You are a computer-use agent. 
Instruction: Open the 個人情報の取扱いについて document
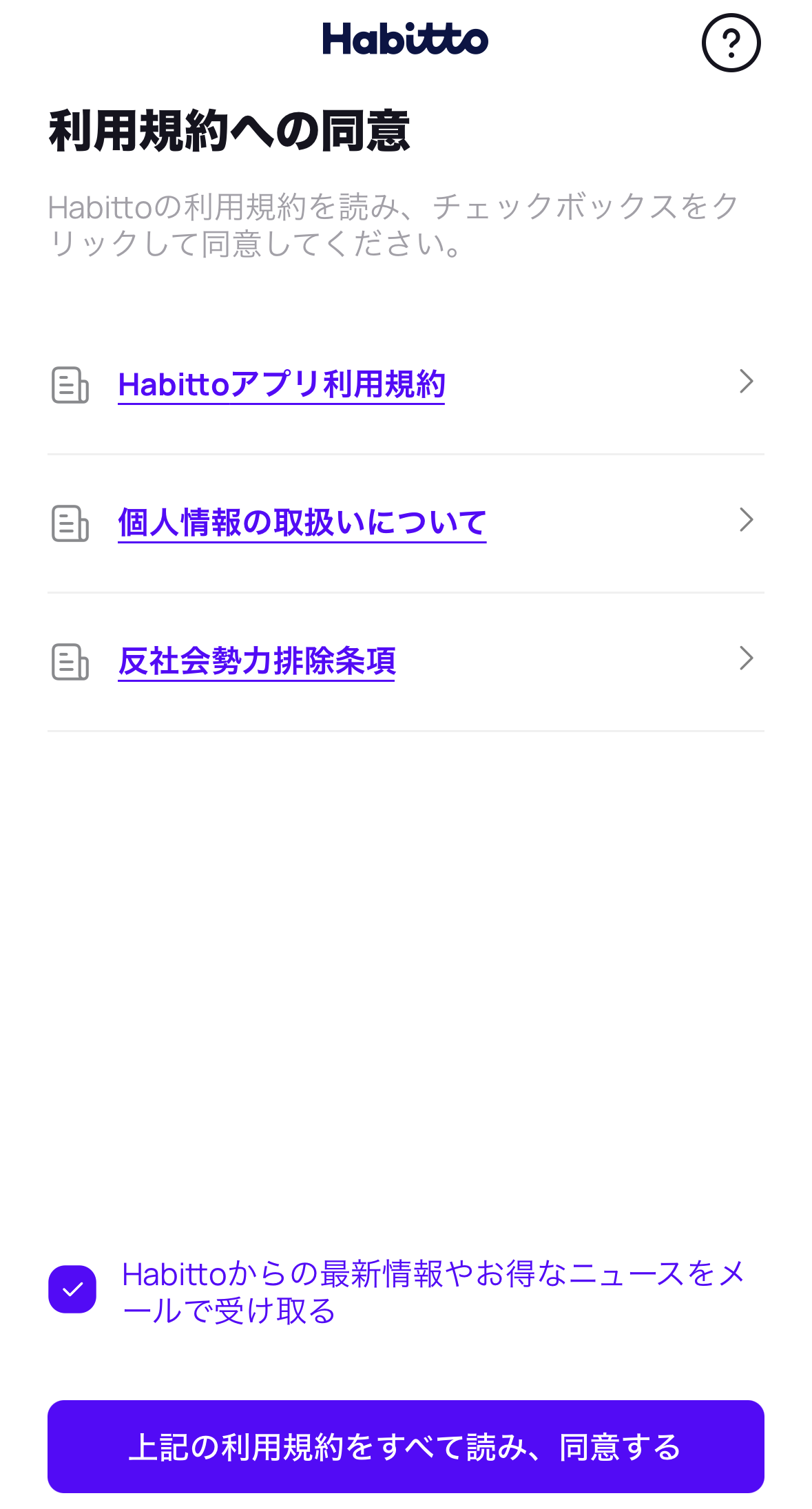coord(406,523)
